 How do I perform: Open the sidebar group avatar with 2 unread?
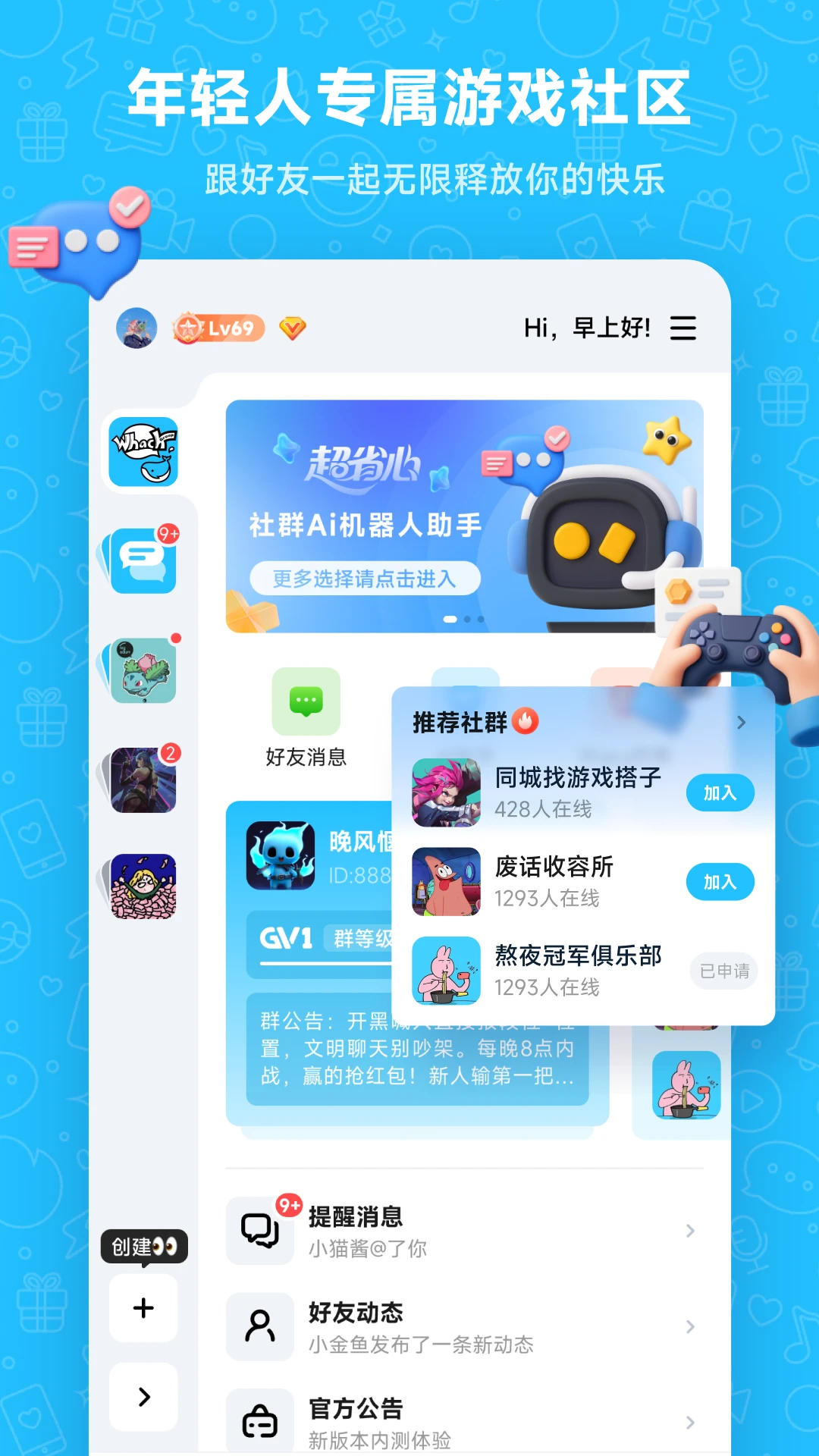143,781
